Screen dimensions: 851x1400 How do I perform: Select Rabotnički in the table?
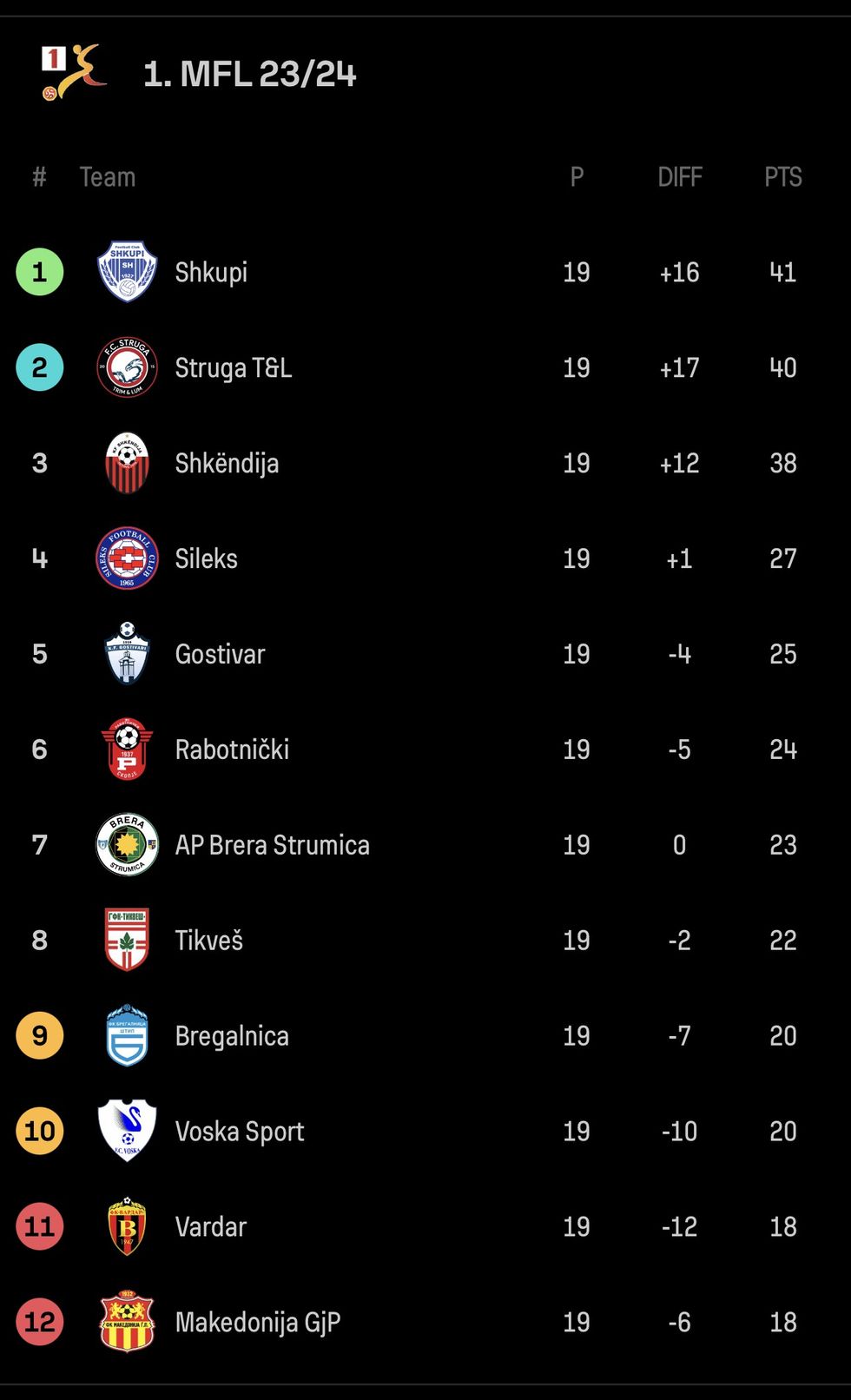(x=232, y=750)
